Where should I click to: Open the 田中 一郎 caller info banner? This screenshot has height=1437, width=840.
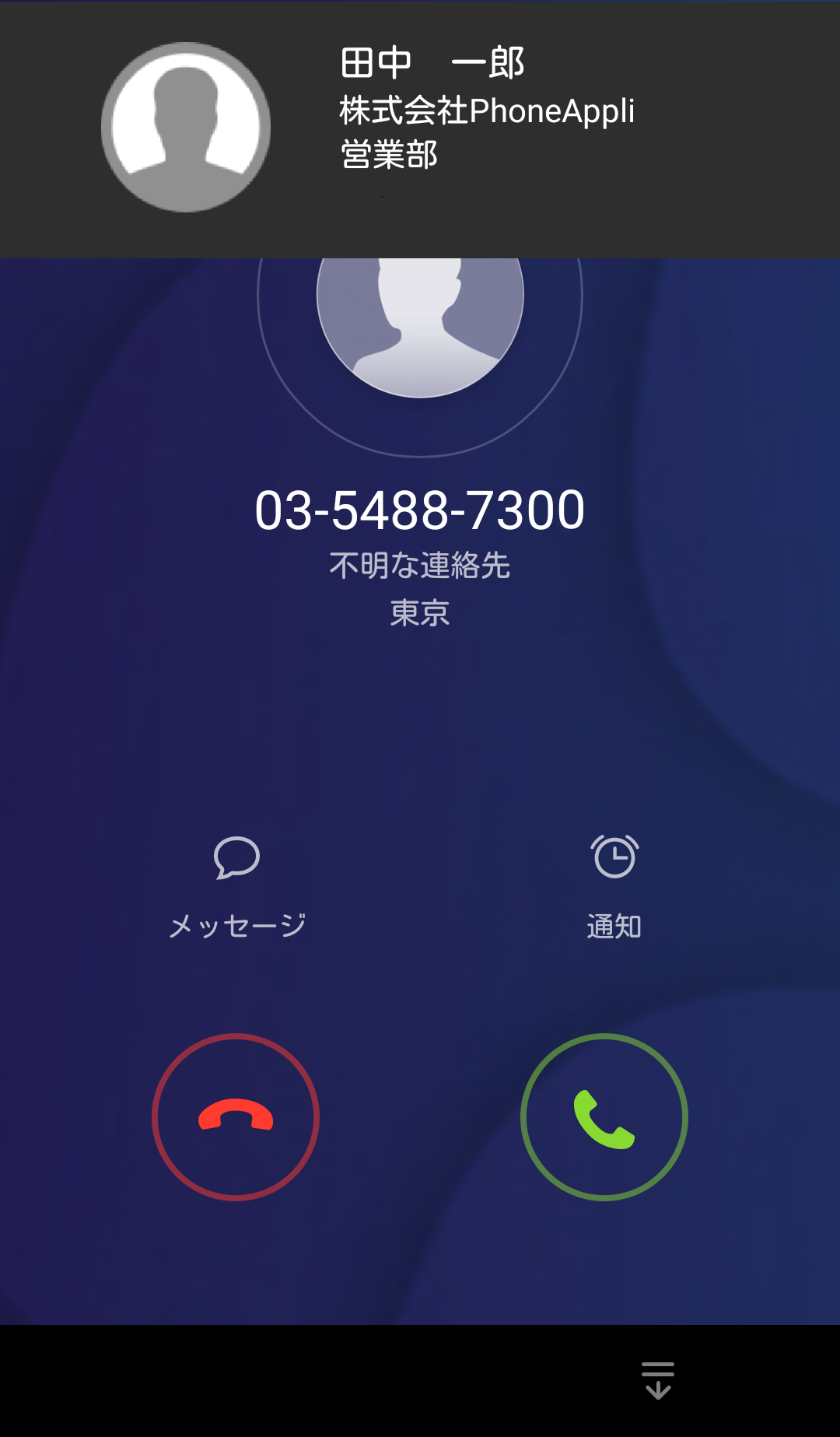420,128
